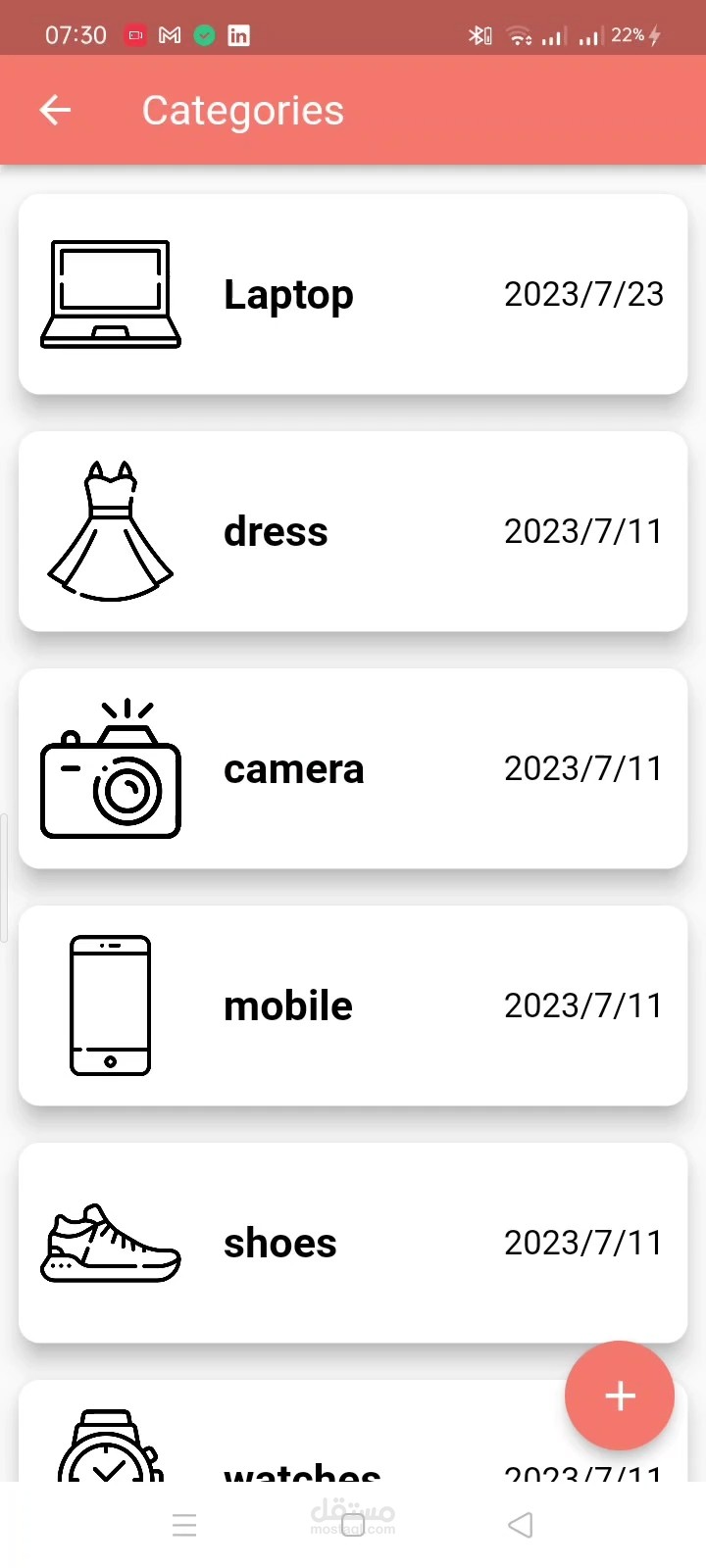Image resolution: width=706 pixels, height=1568 pixels.
Task: Select the camera category card
Action: click(353, 768)
